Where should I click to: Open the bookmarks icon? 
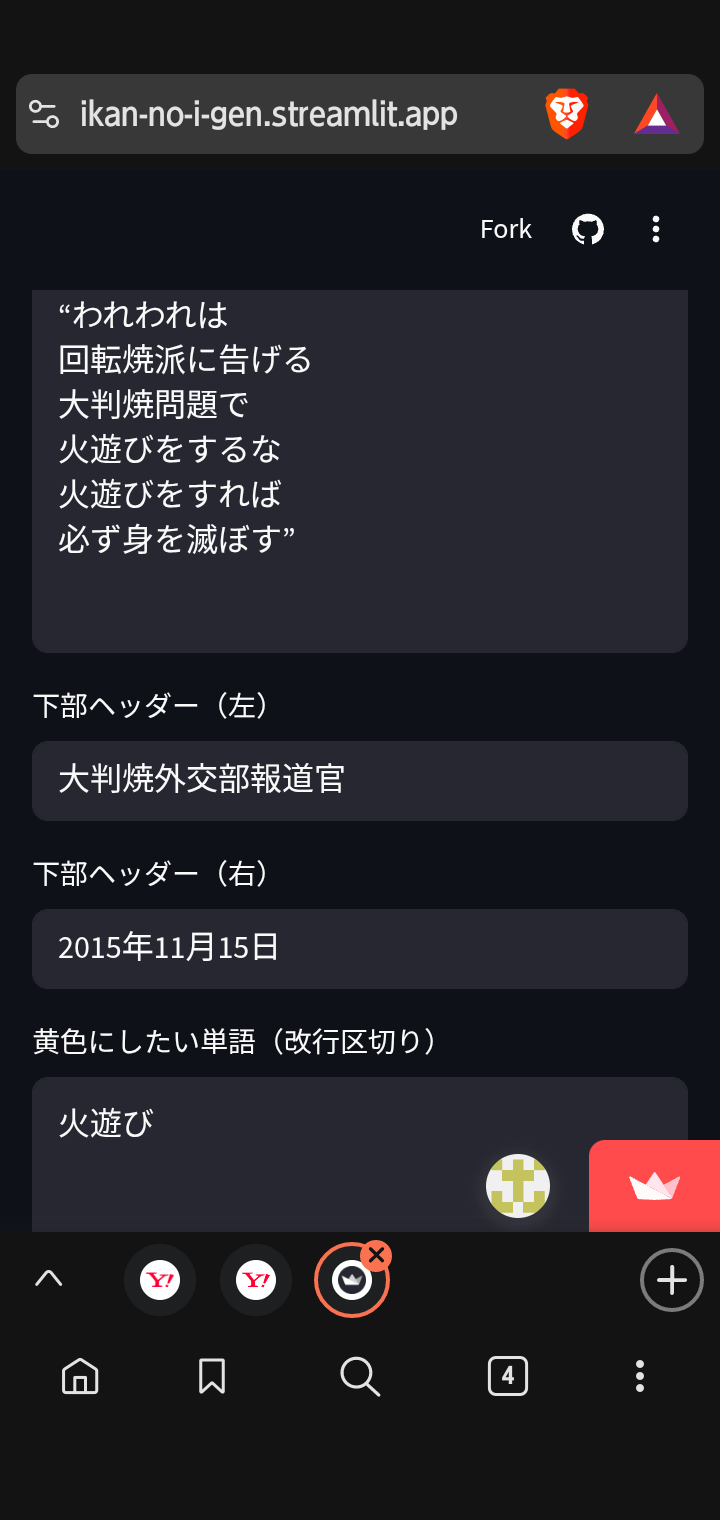click(x=212, y=1377)
